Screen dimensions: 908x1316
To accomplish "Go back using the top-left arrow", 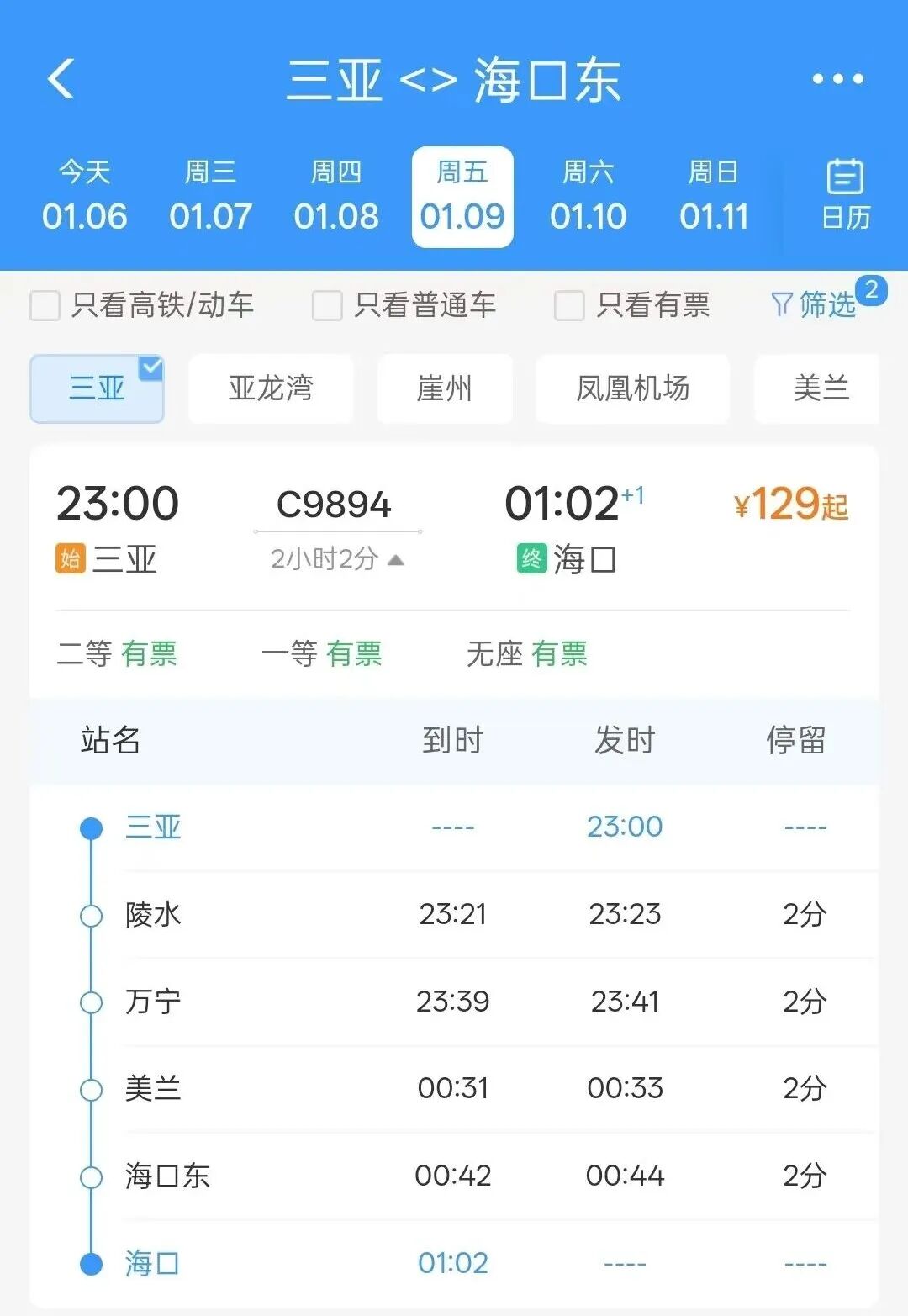I will pos(61,79).
